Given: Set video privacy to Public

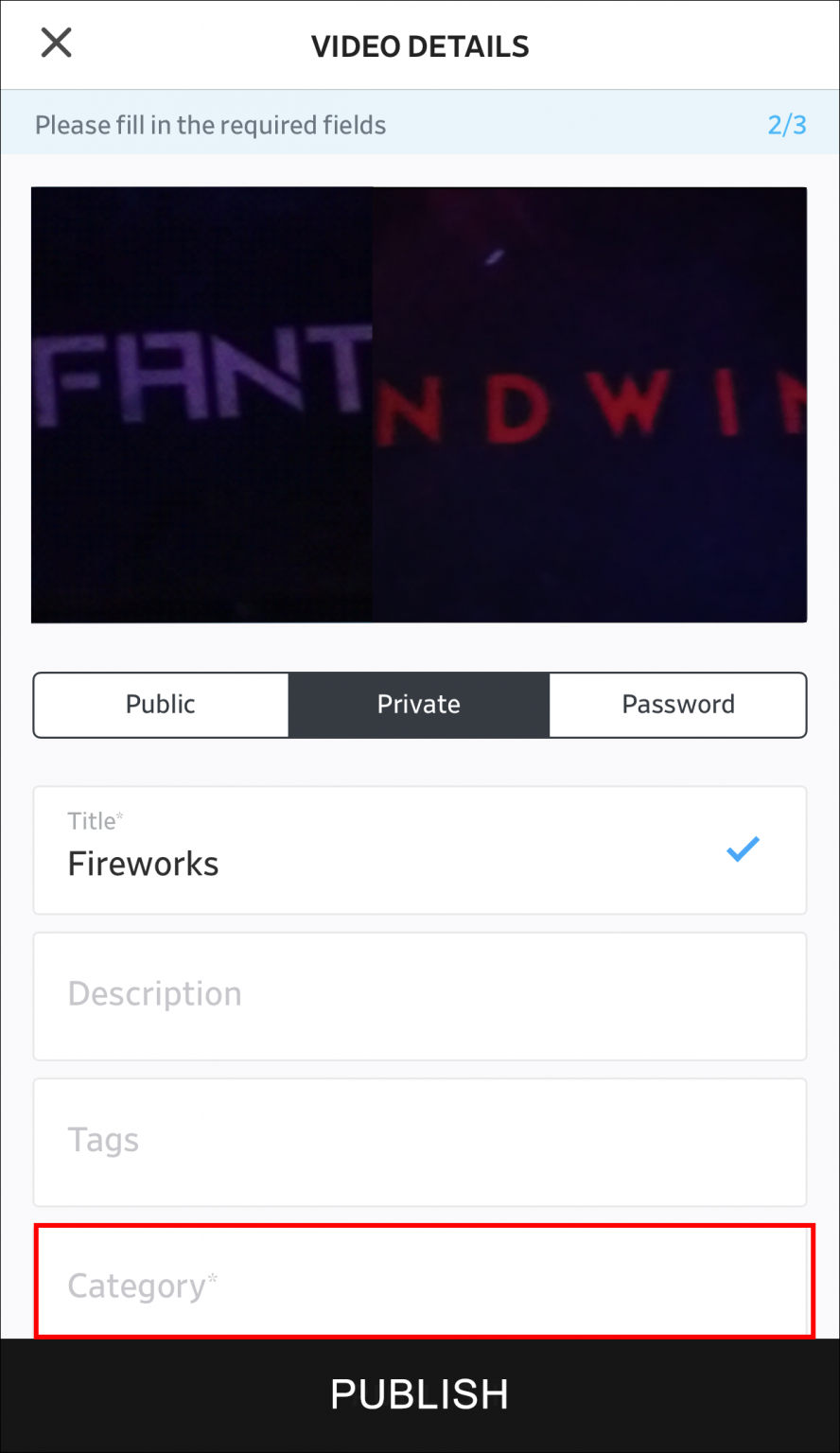Looking at the screenshot, I should click(x=161, y=705).
